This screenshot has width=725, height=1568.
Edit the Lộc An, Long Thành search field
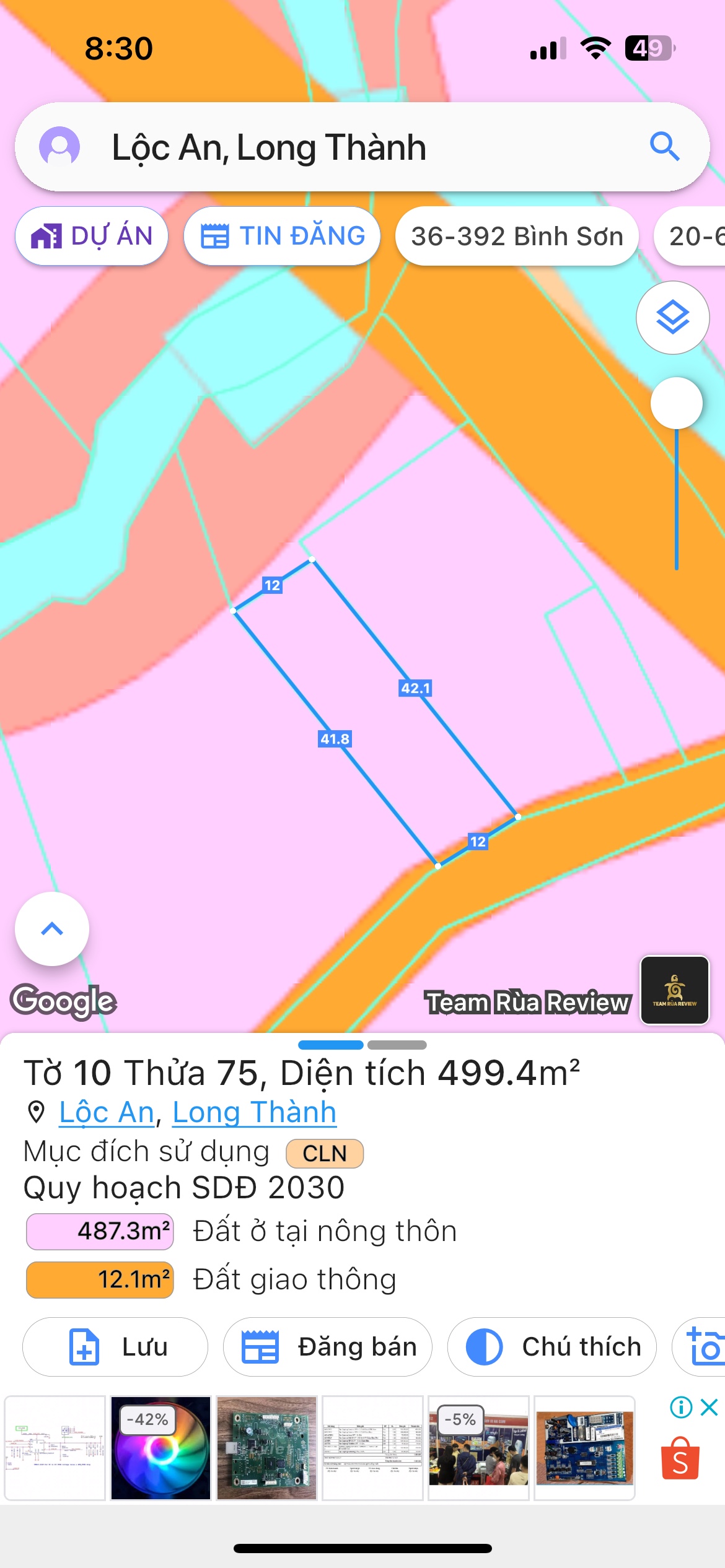point(359,147)
